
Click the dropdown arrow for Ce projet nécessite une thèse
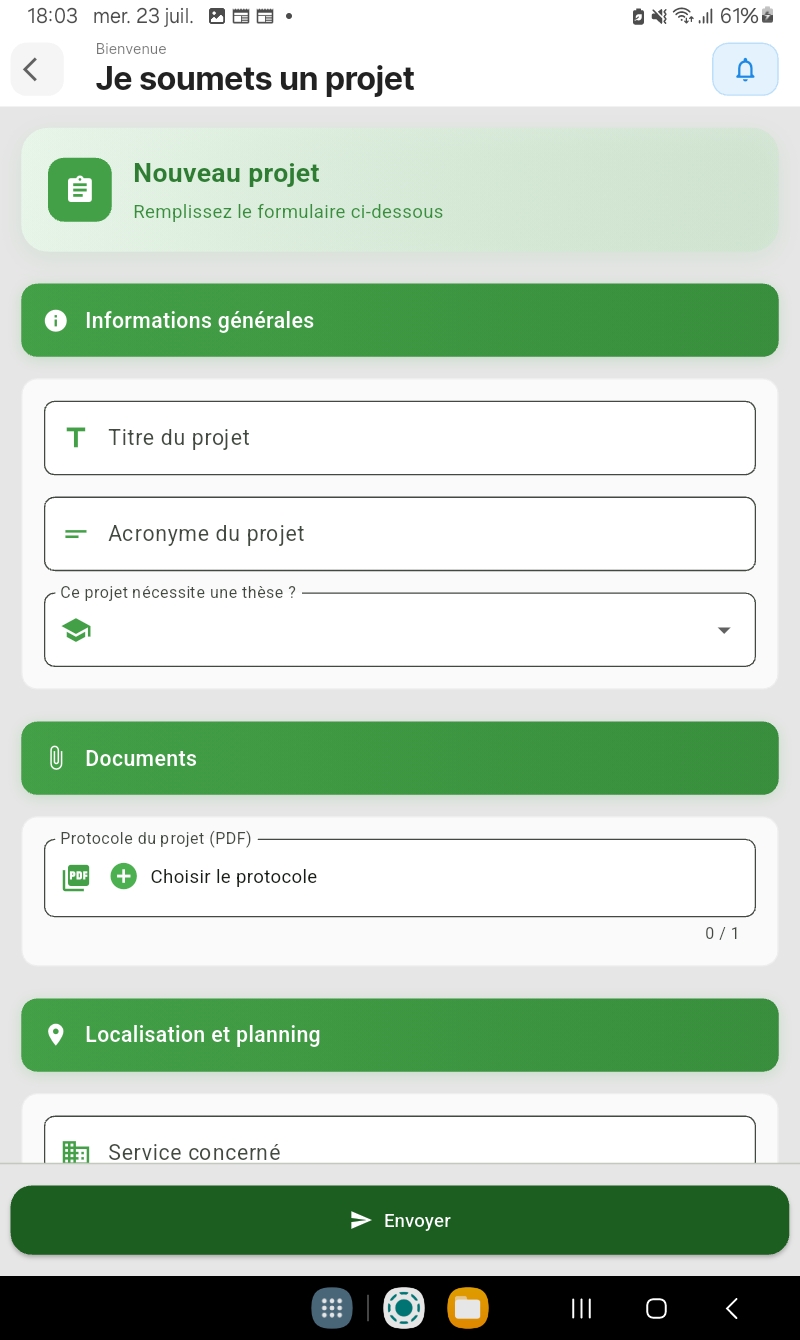pos(723,630)
